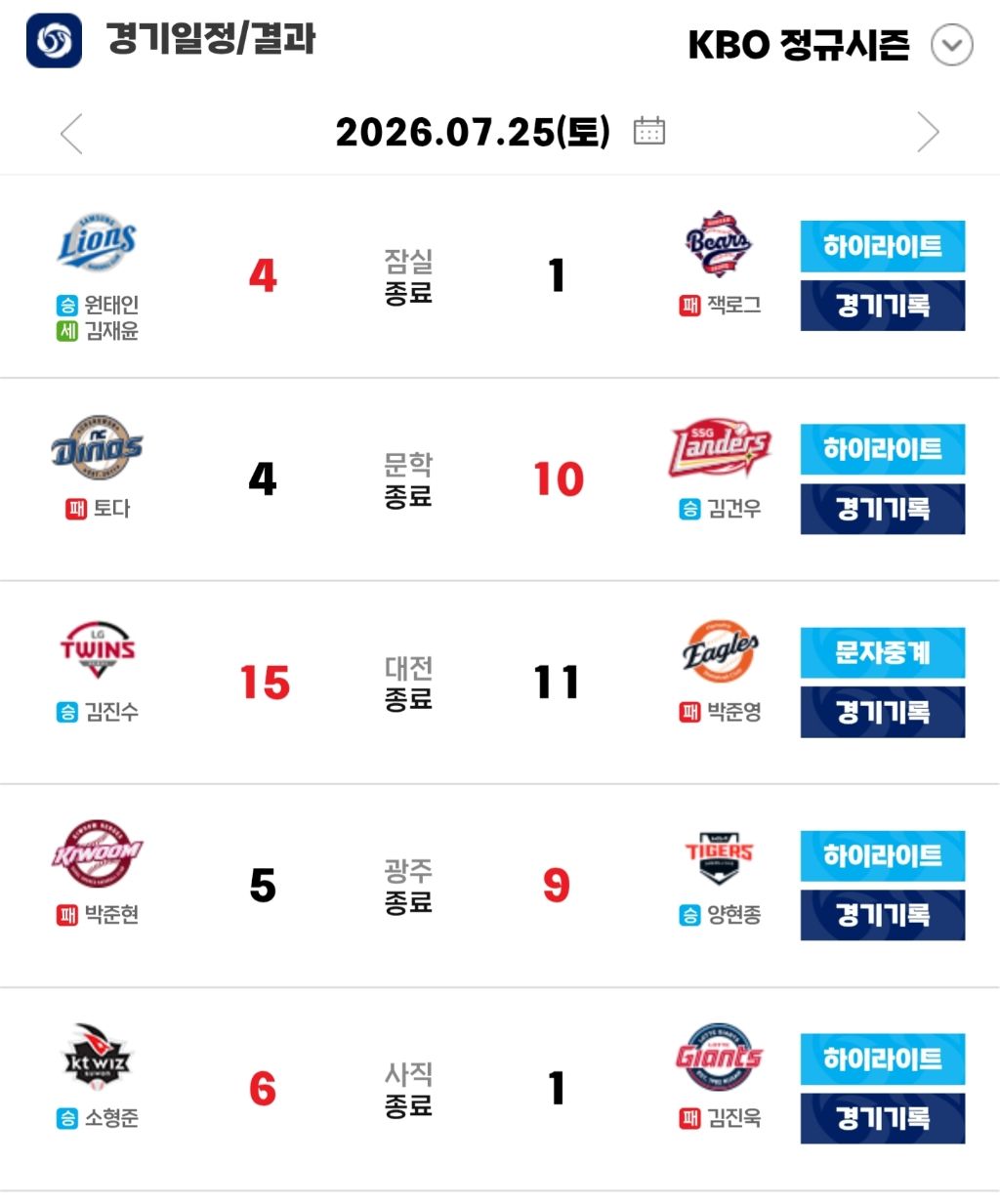Watch 하이라이트 for Dinos vs Landers
This screenshot has height=1204, width=1000.
(883, 449)
